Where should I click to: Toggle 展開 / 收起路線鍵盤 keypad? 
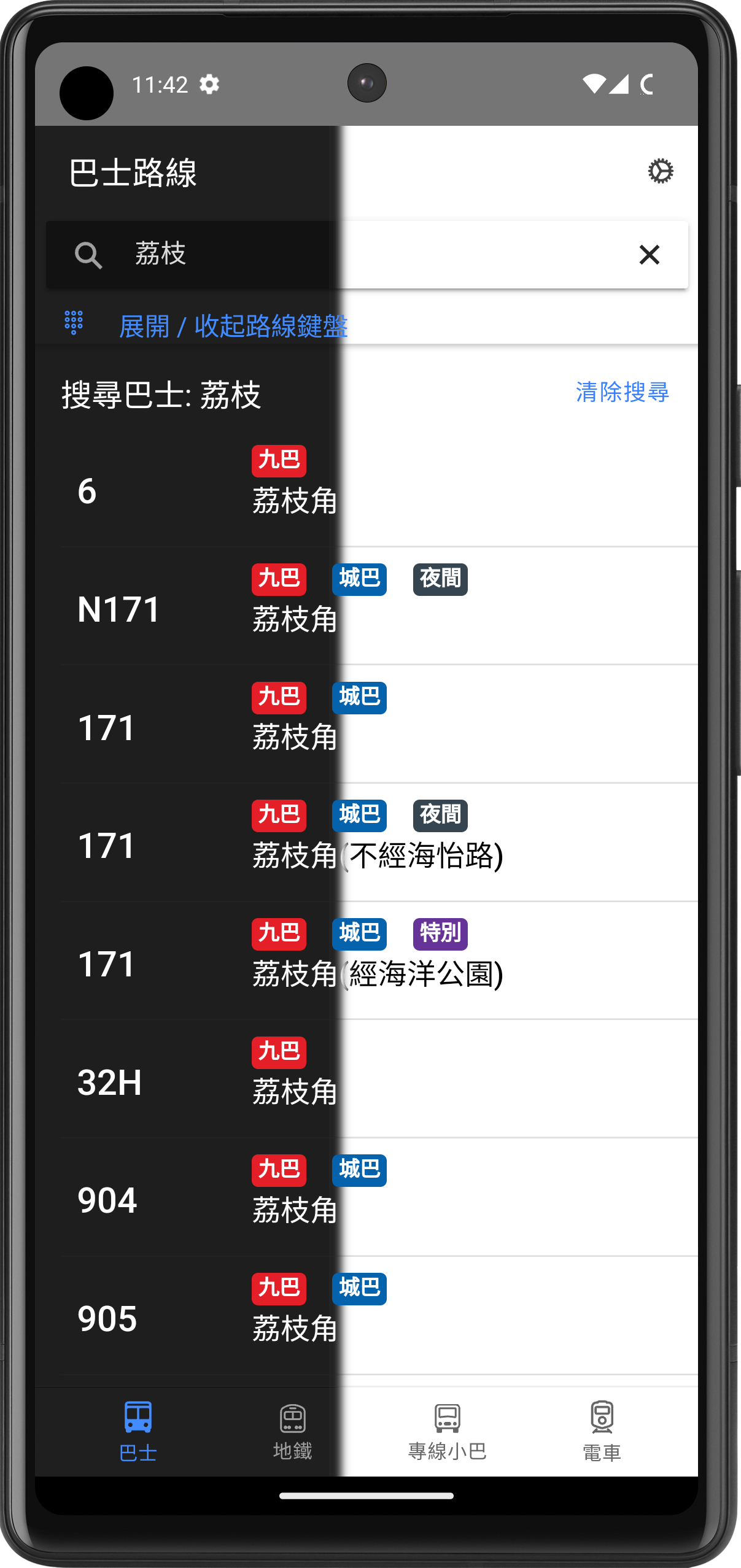tap(233, 326)
